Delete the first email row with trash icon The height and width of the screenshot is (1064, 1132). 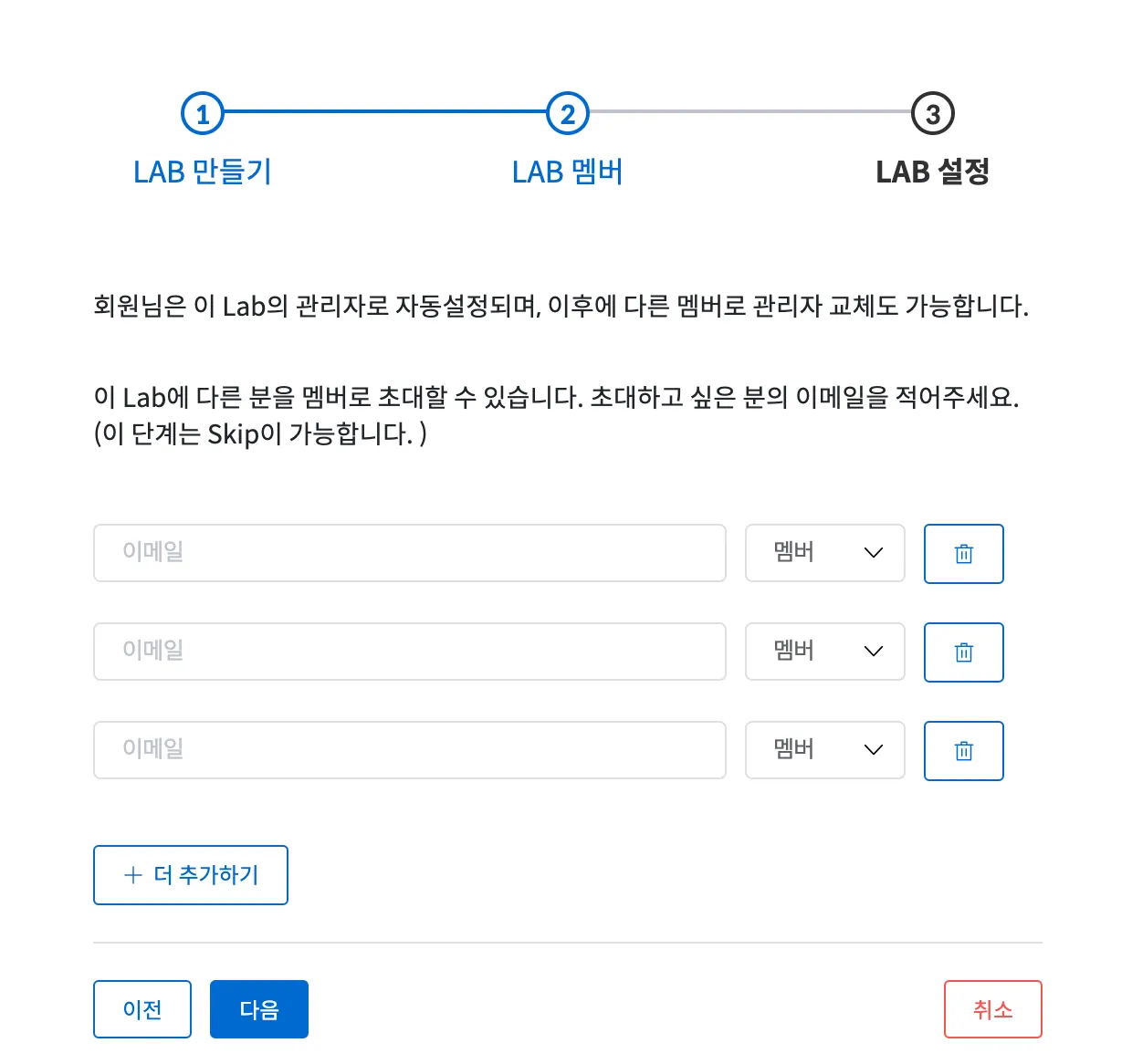pos(963,554)
